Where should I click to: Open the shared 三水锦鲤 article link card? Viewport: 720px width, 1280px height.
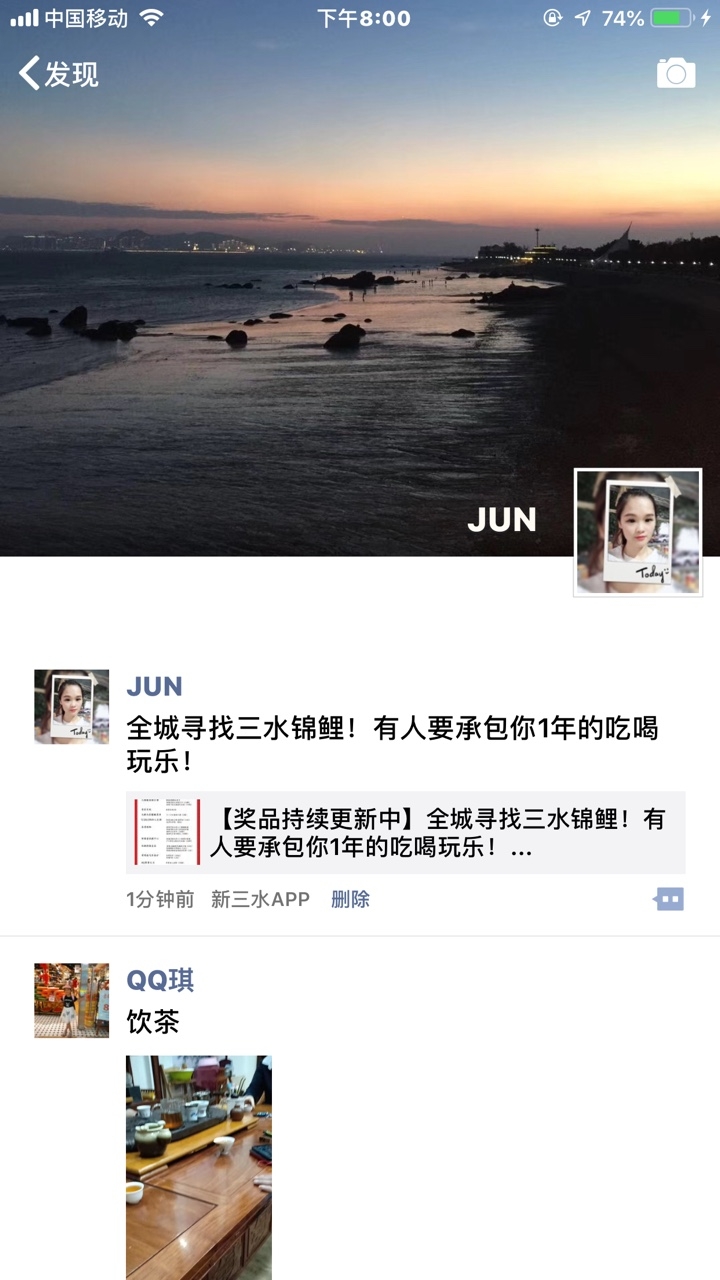coord(405,833)
